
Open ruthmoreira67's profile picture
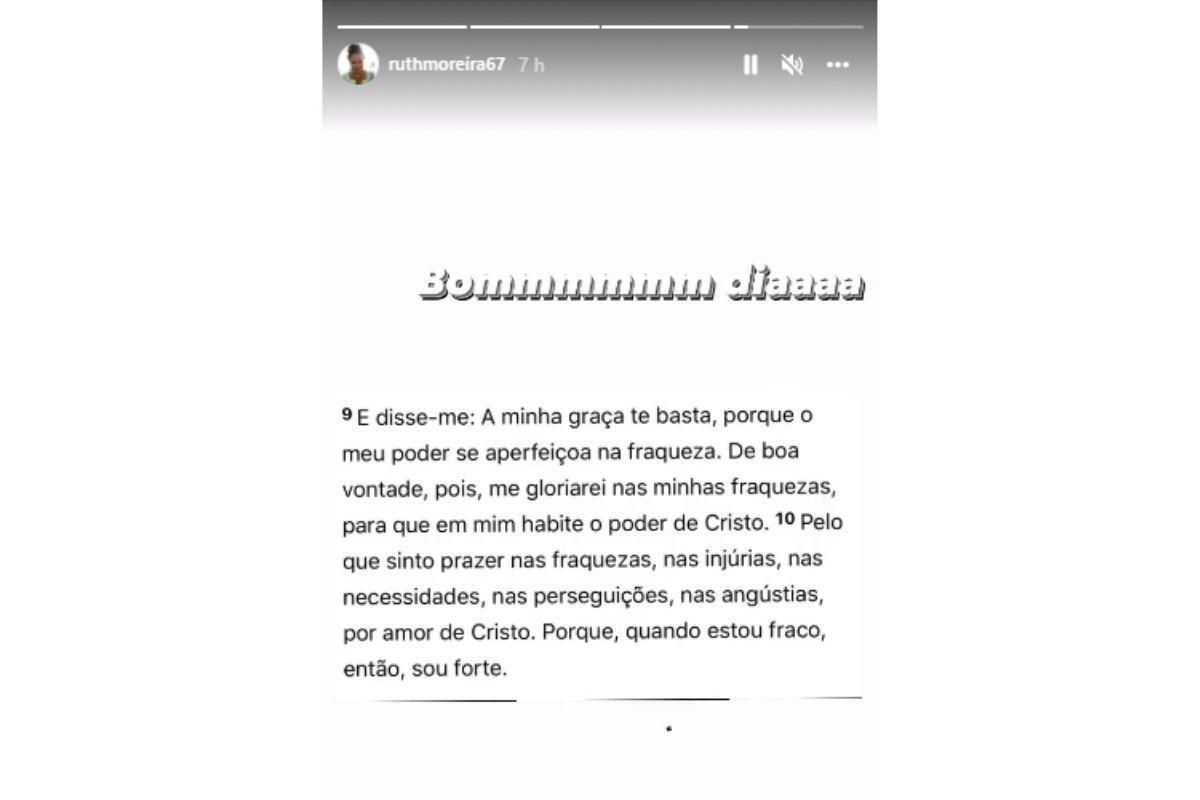tap(358, 64)
